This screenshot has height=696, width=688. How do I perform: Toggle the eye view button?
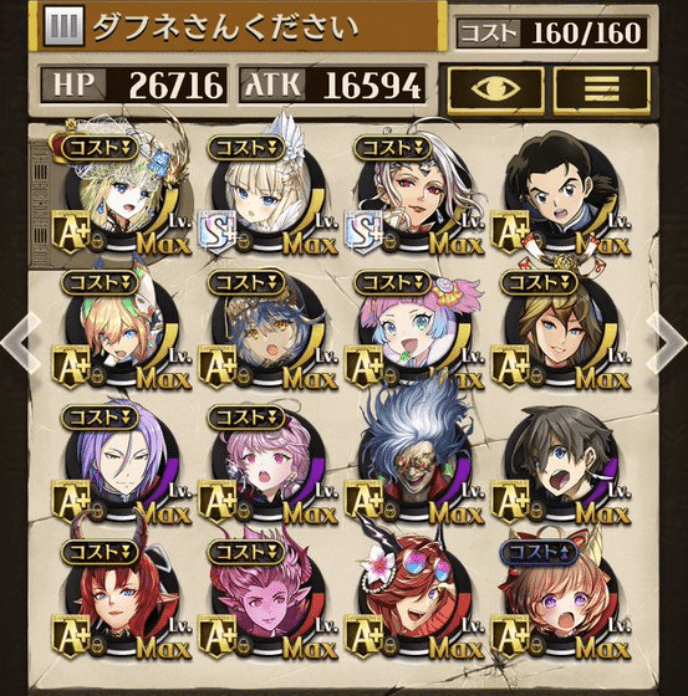click(x=495, y=89)
